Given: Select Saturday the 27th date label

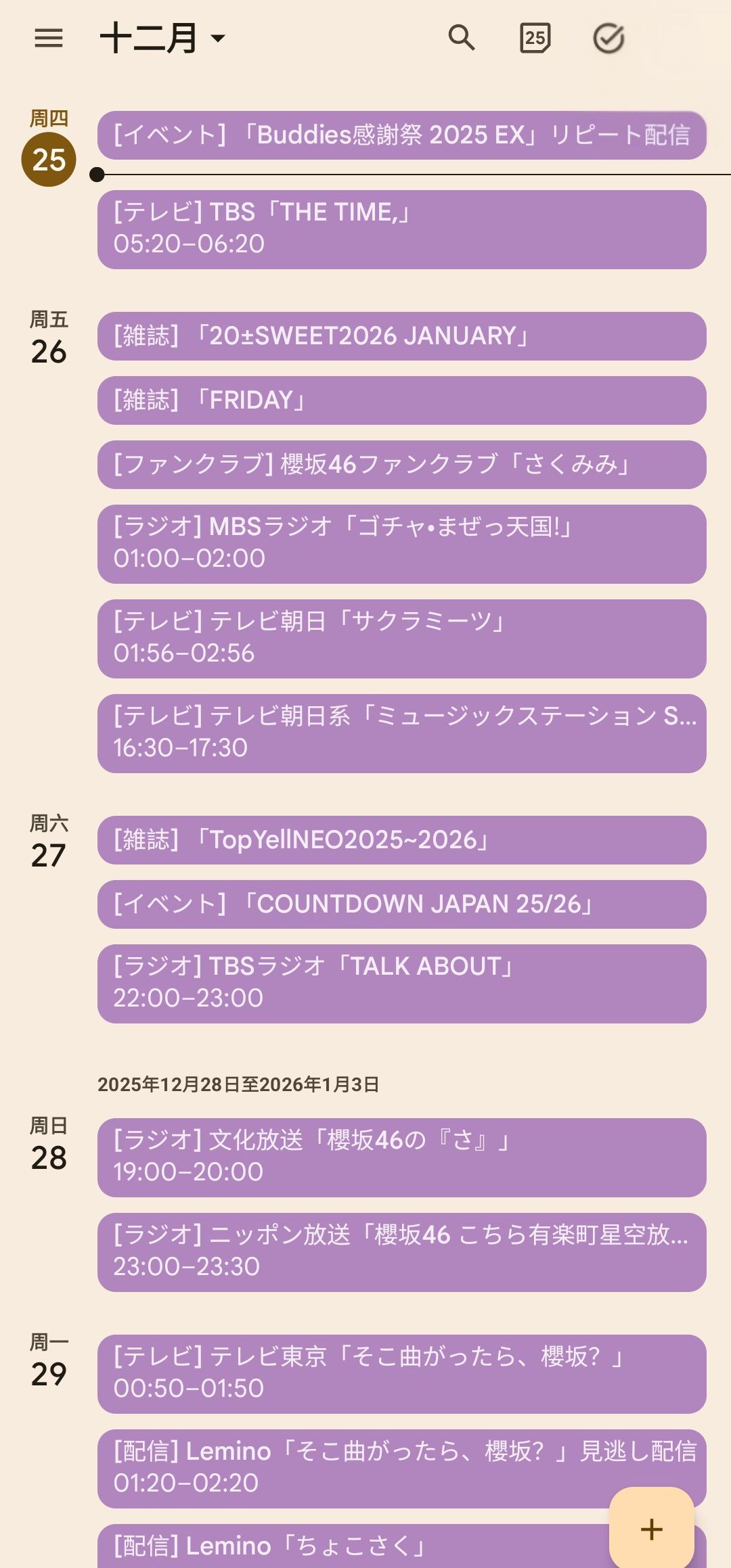Looking at the screenshot, I should point(49,840).
